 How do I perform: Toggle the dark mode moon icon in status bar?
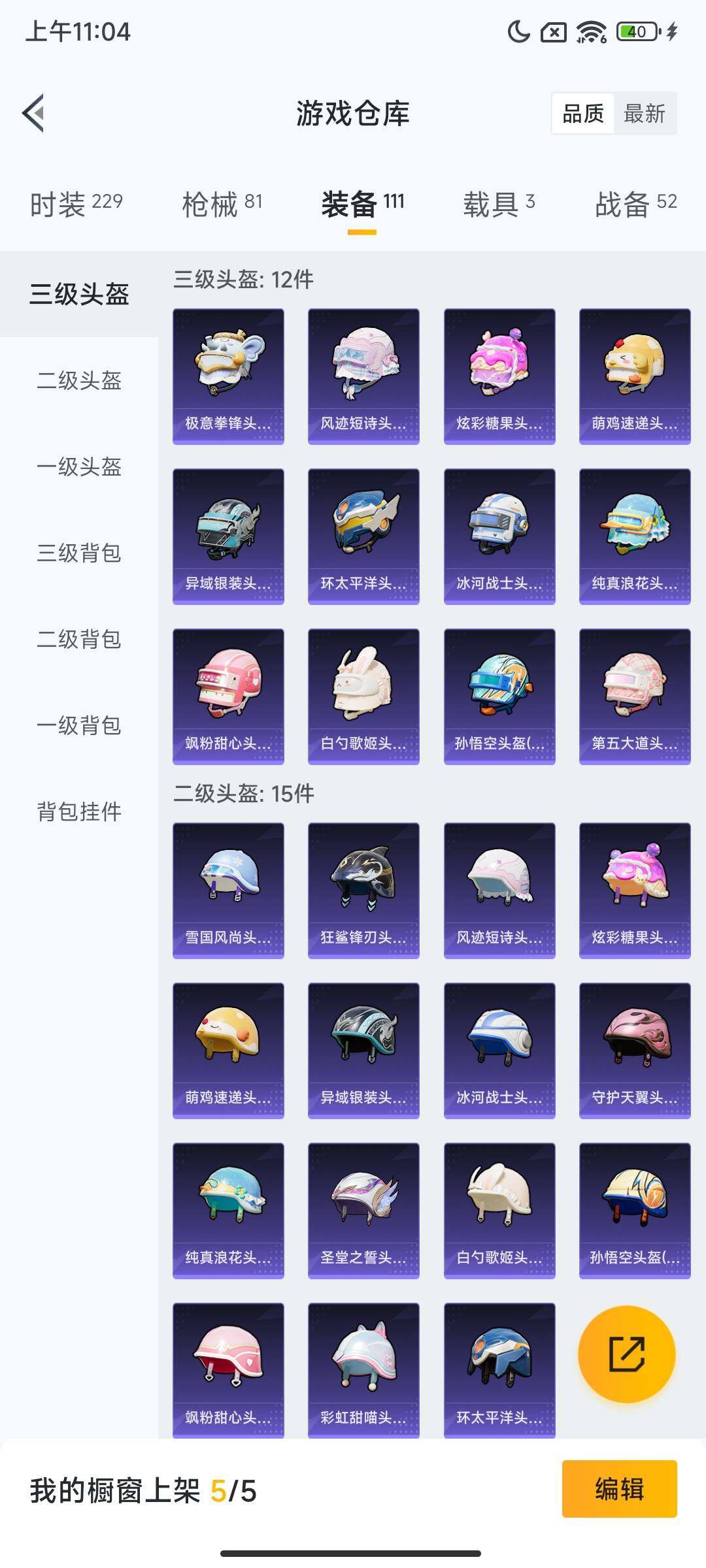(x=518, y=31)
